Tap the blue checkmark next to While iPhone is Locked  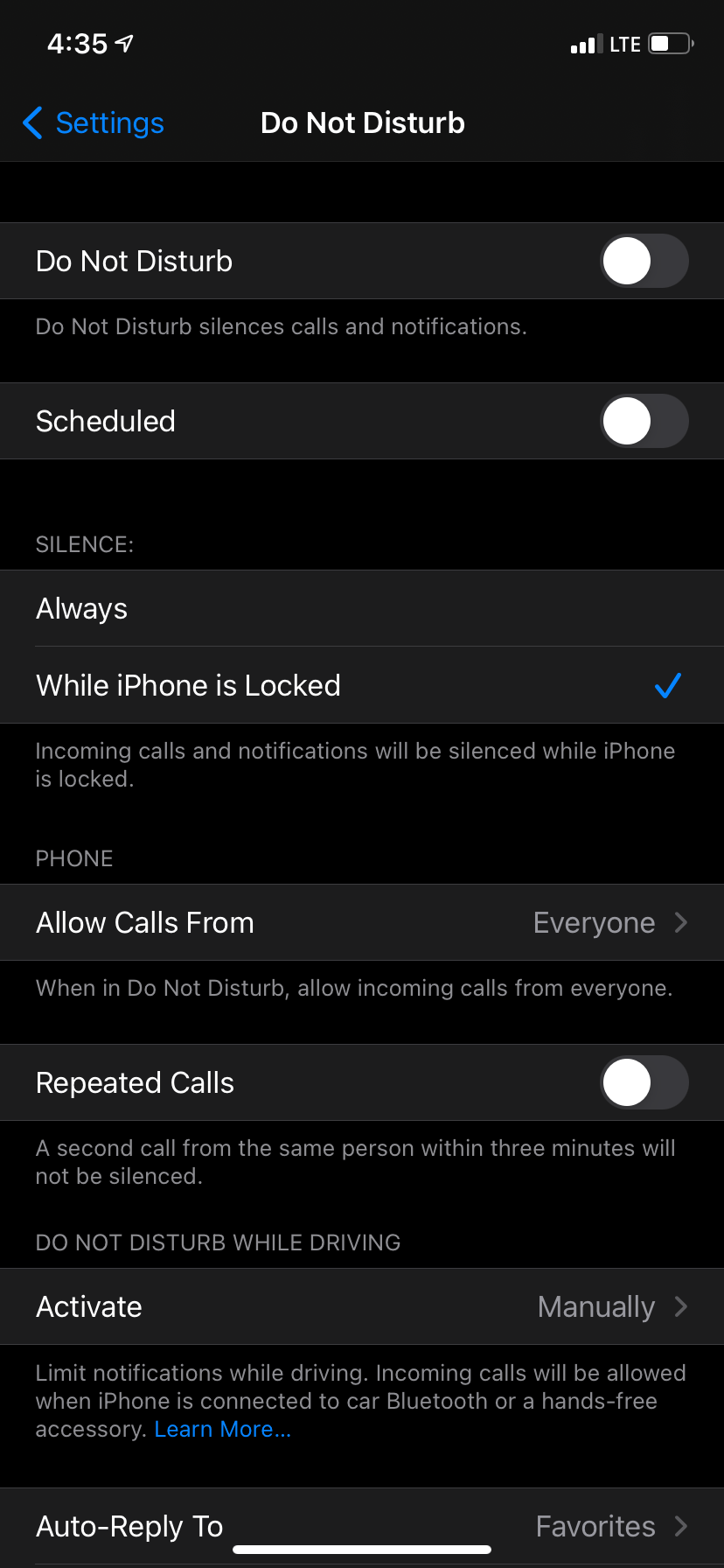pos(667,685)
